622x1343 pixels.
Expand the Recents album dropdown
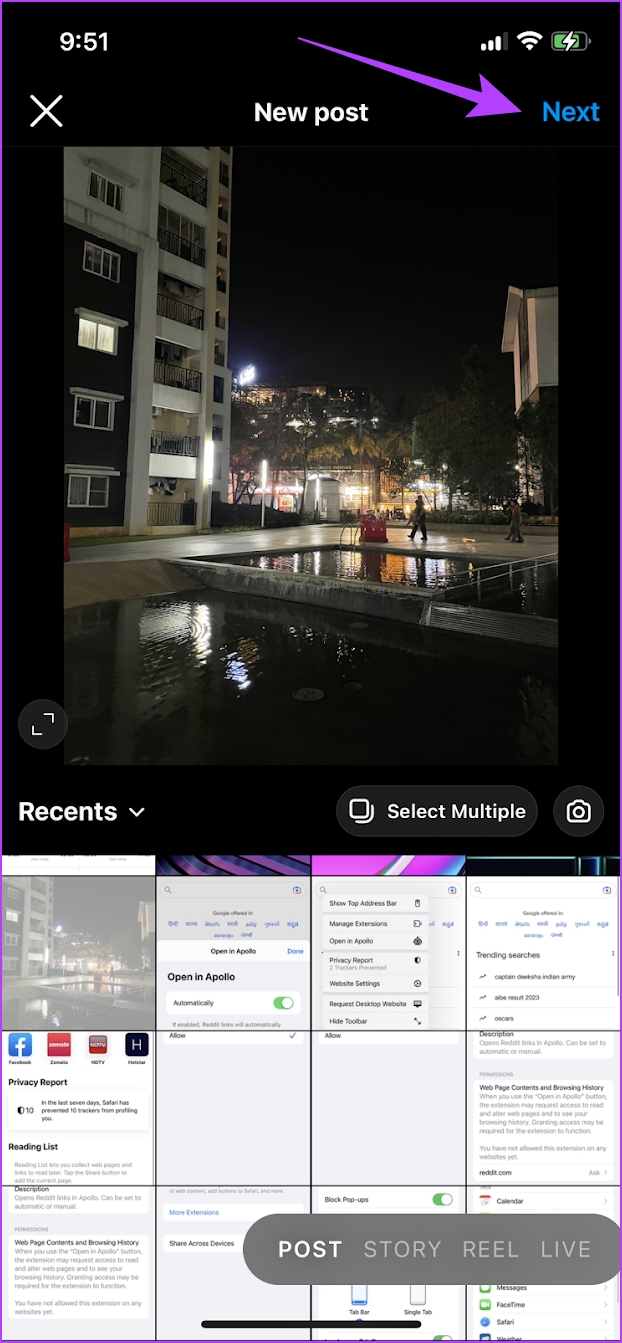click(x=82, y=811)
